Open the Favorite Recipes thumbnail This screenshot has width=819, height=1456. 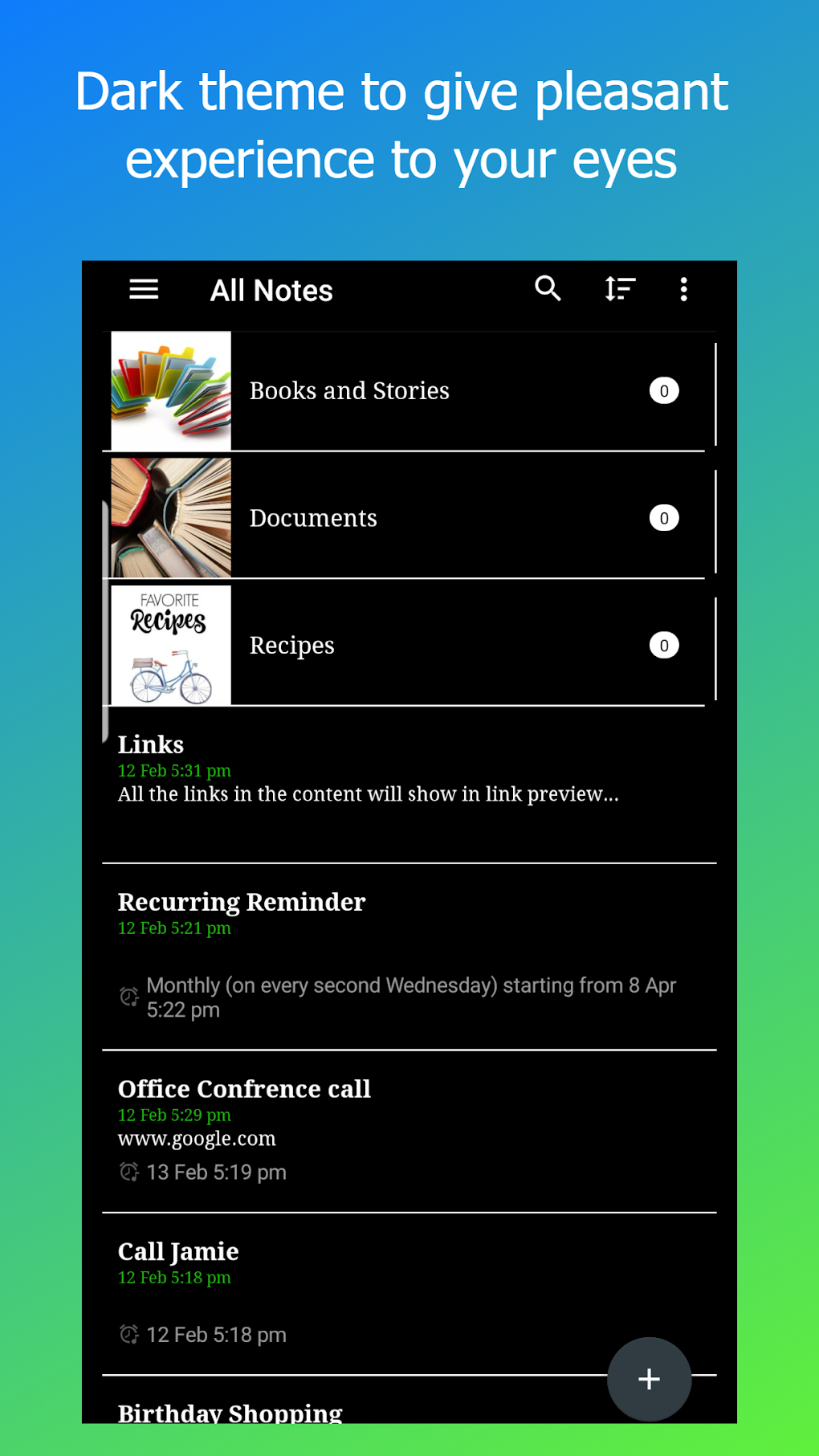(171, 645)
